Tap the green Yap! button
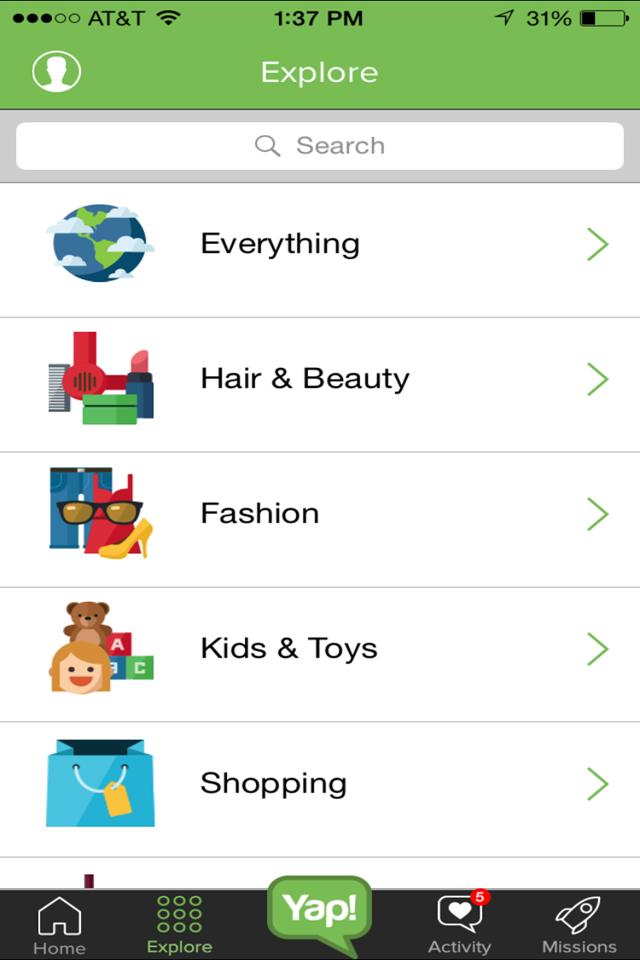The width and height of the screenshot is (640, 960). [319, 912]
